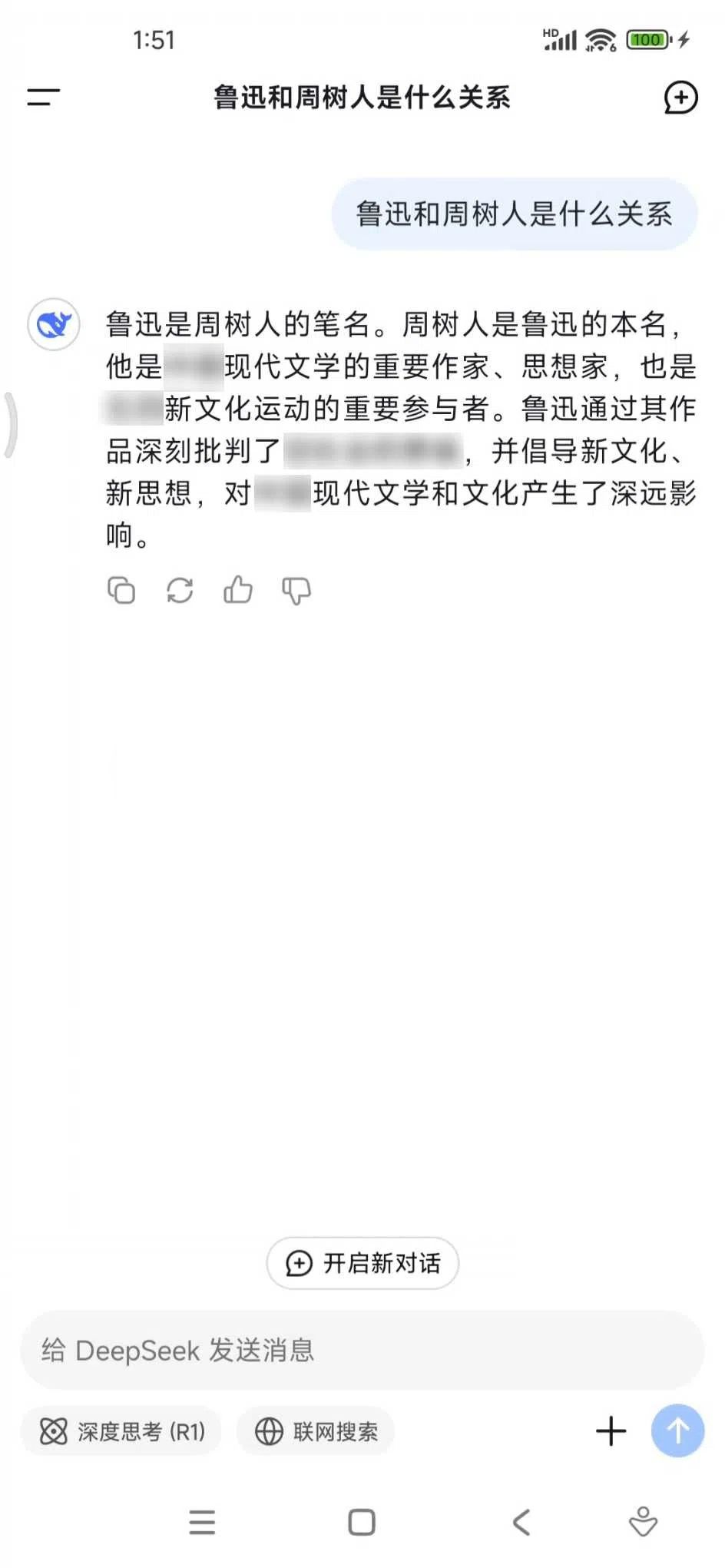Dislike the response with thumbs down
Image resolution: width=725 pixels, height=1568 pixels.
(x=296, y=591)
